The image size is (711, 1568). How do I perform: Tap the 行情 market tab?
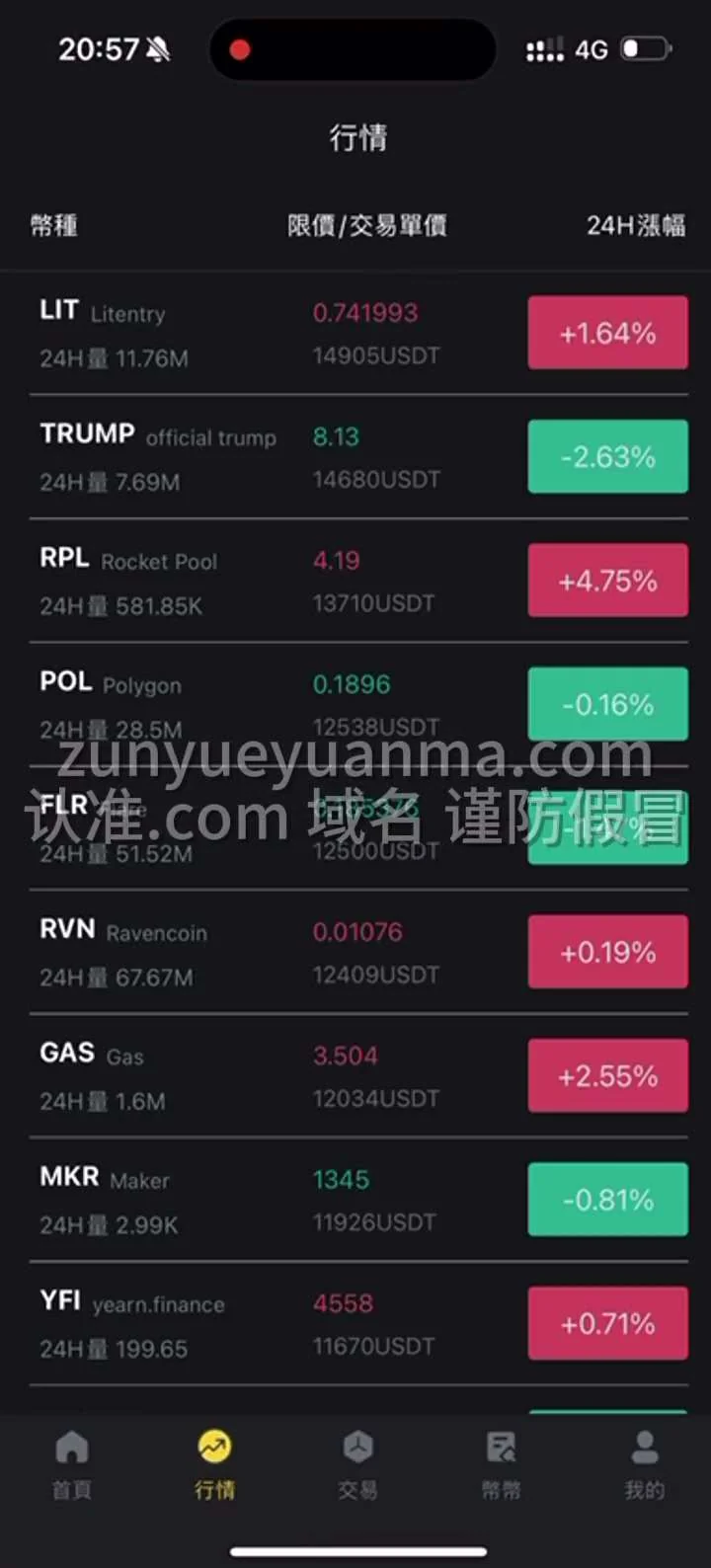point(214,1464)
